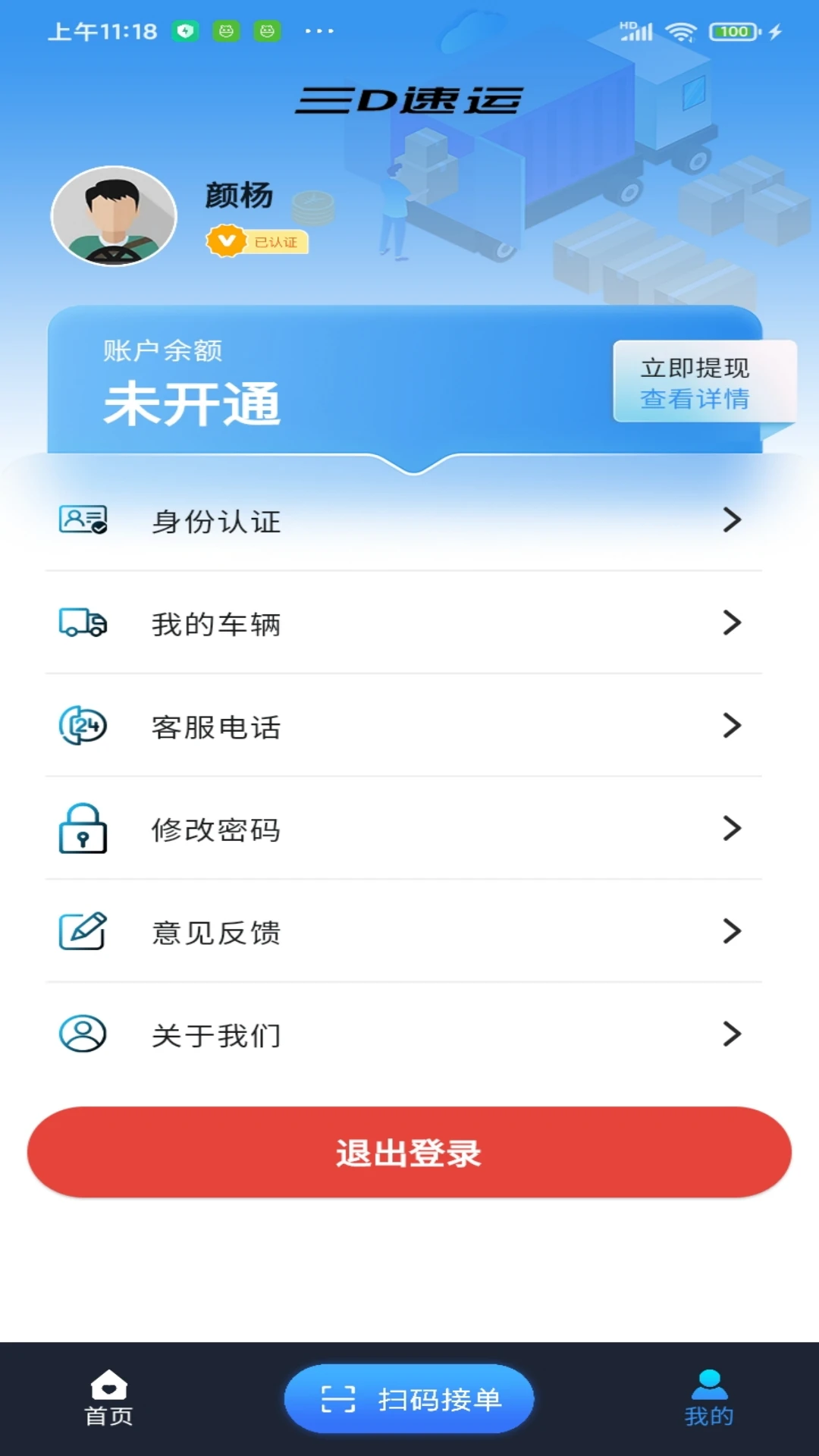The width and height of the screenshot is (819, 1456).
Task: Tap the scan icon on 扫码接单 button
Action: click(339, 1398)
